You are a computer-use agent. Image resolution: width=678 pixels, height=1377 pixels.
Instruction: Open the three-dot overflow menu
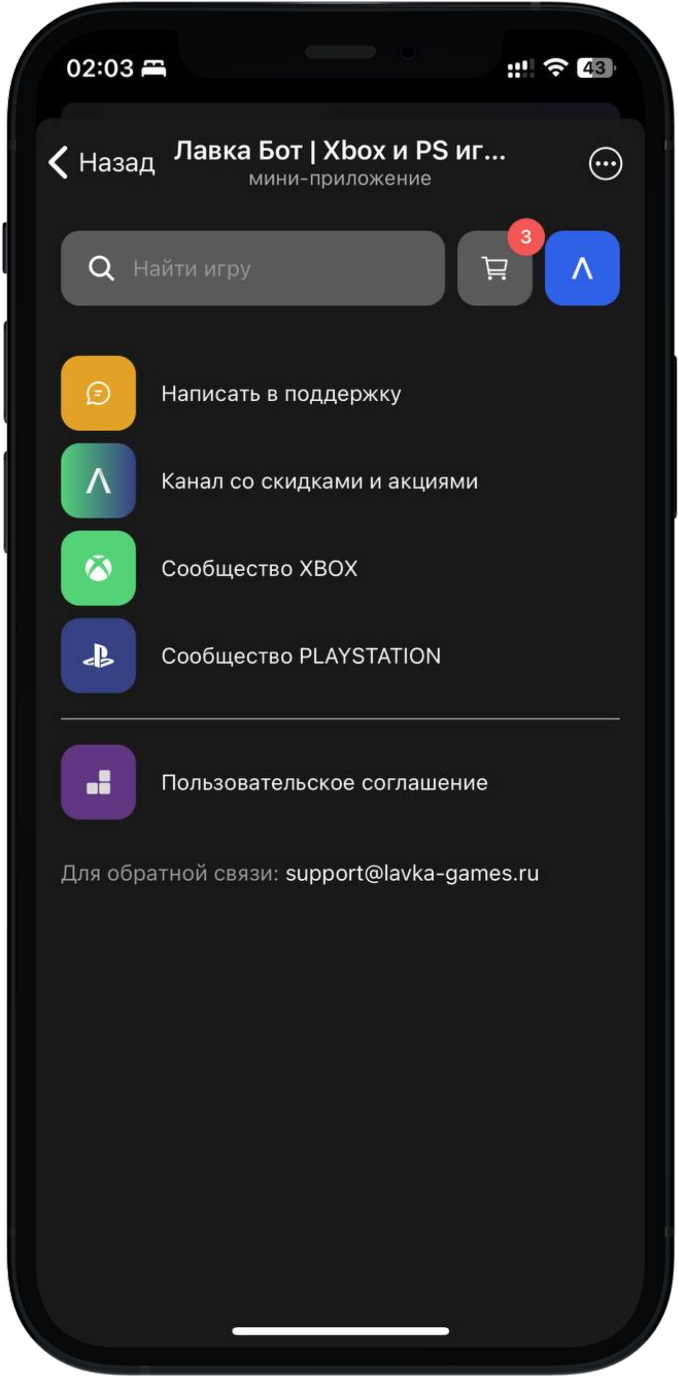(x=605, y=164)
